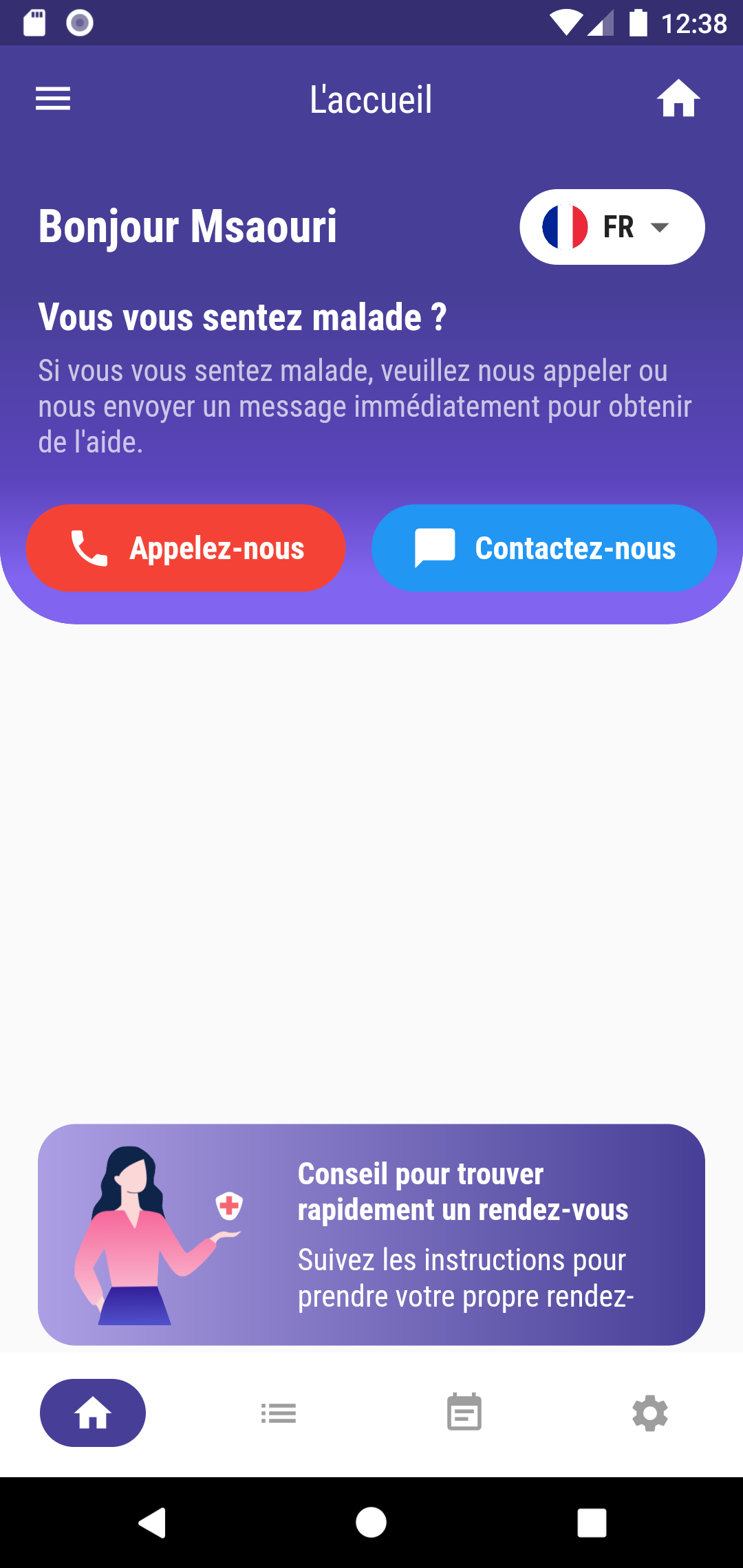The image size is (743, 1568).
Task: Expand the language selector chevron
Action: click(x=661, y=228)
